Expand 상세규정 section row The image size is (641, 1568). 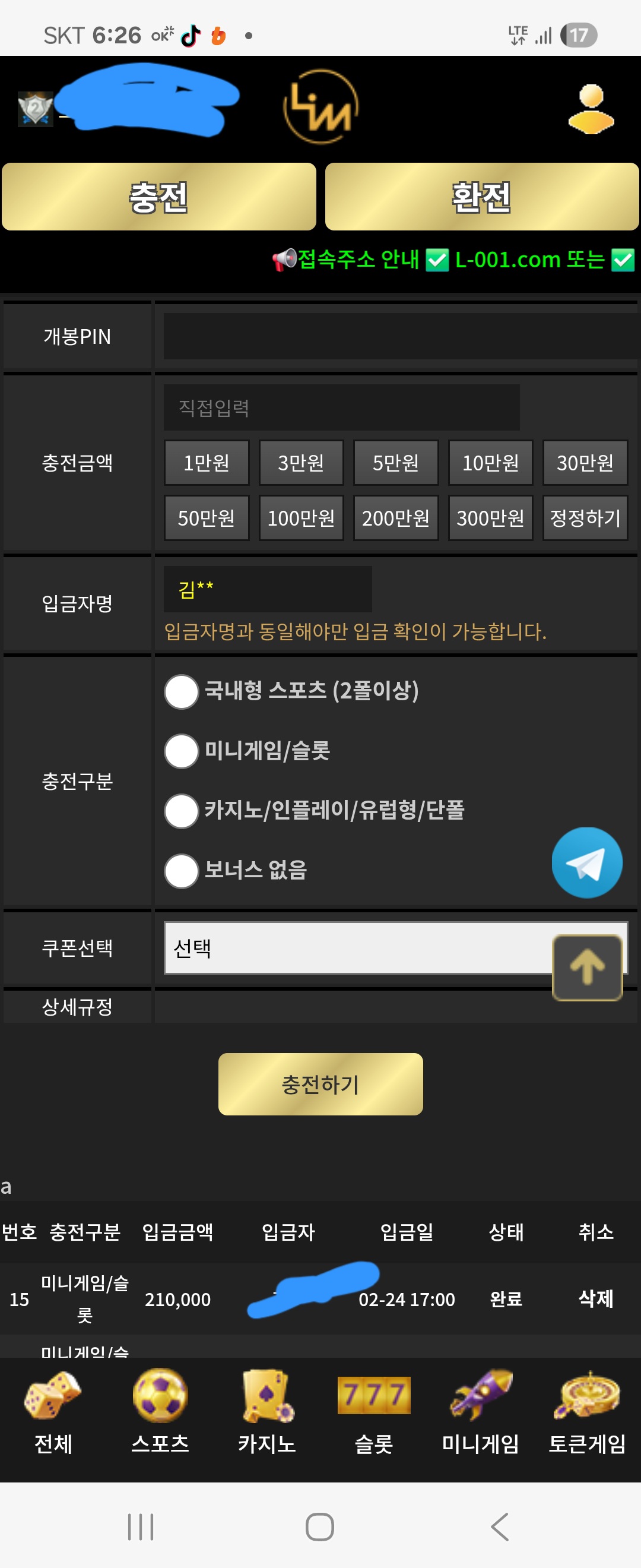click(x=76, y=1007)
